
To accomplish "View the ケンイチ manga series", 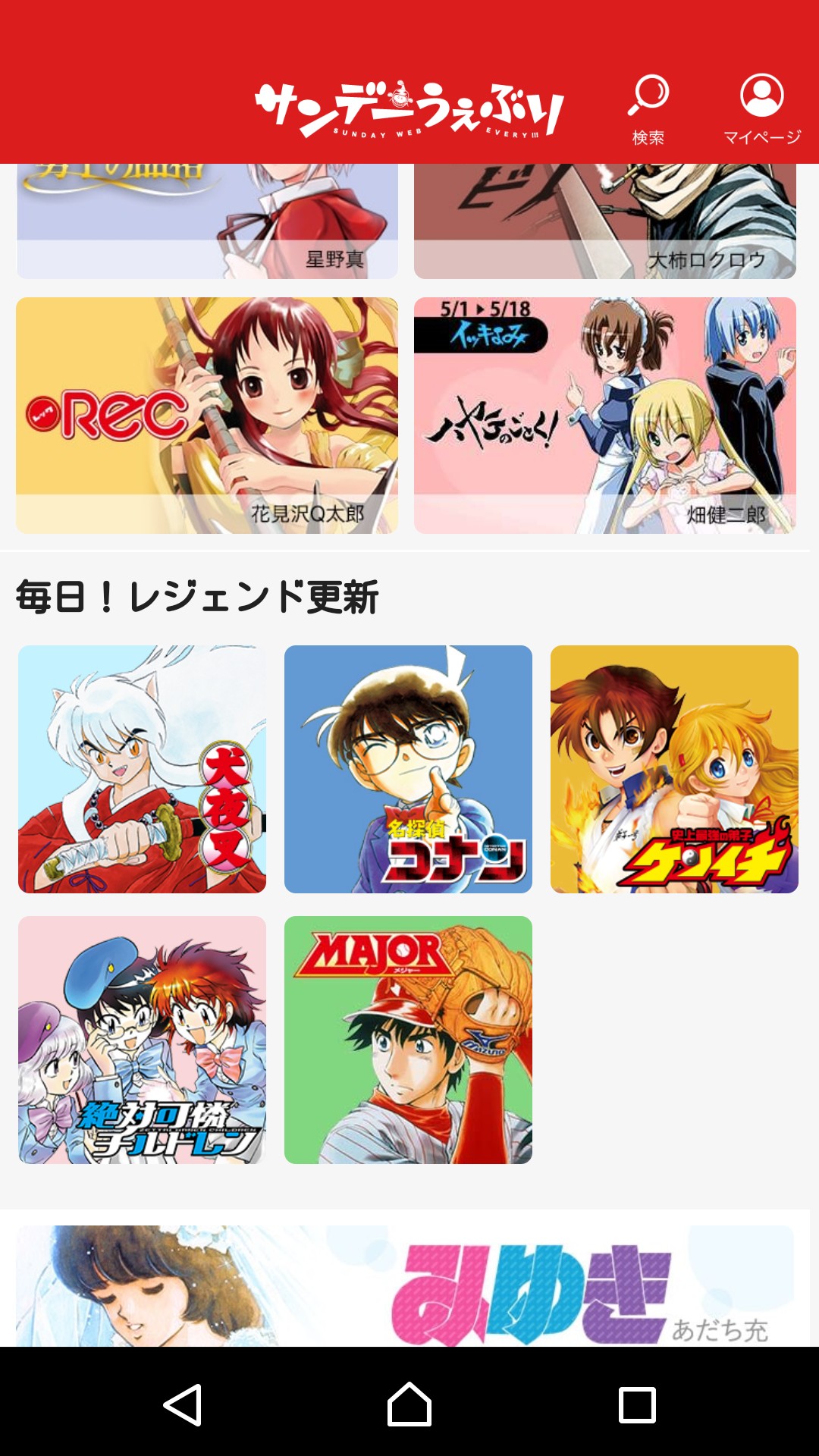I will 674,769.
